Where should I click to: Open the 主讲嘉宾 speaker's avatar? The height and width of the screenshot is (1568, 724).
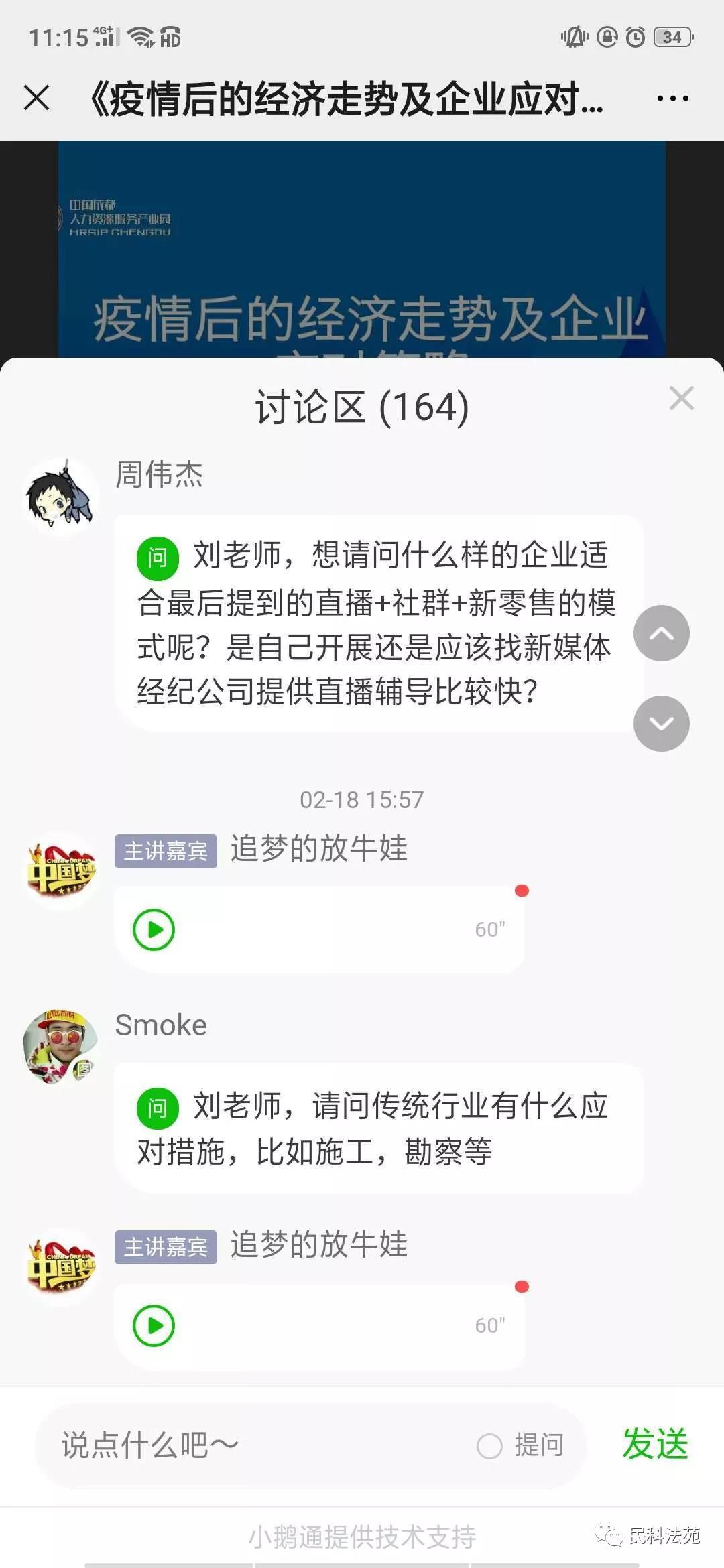60,872
